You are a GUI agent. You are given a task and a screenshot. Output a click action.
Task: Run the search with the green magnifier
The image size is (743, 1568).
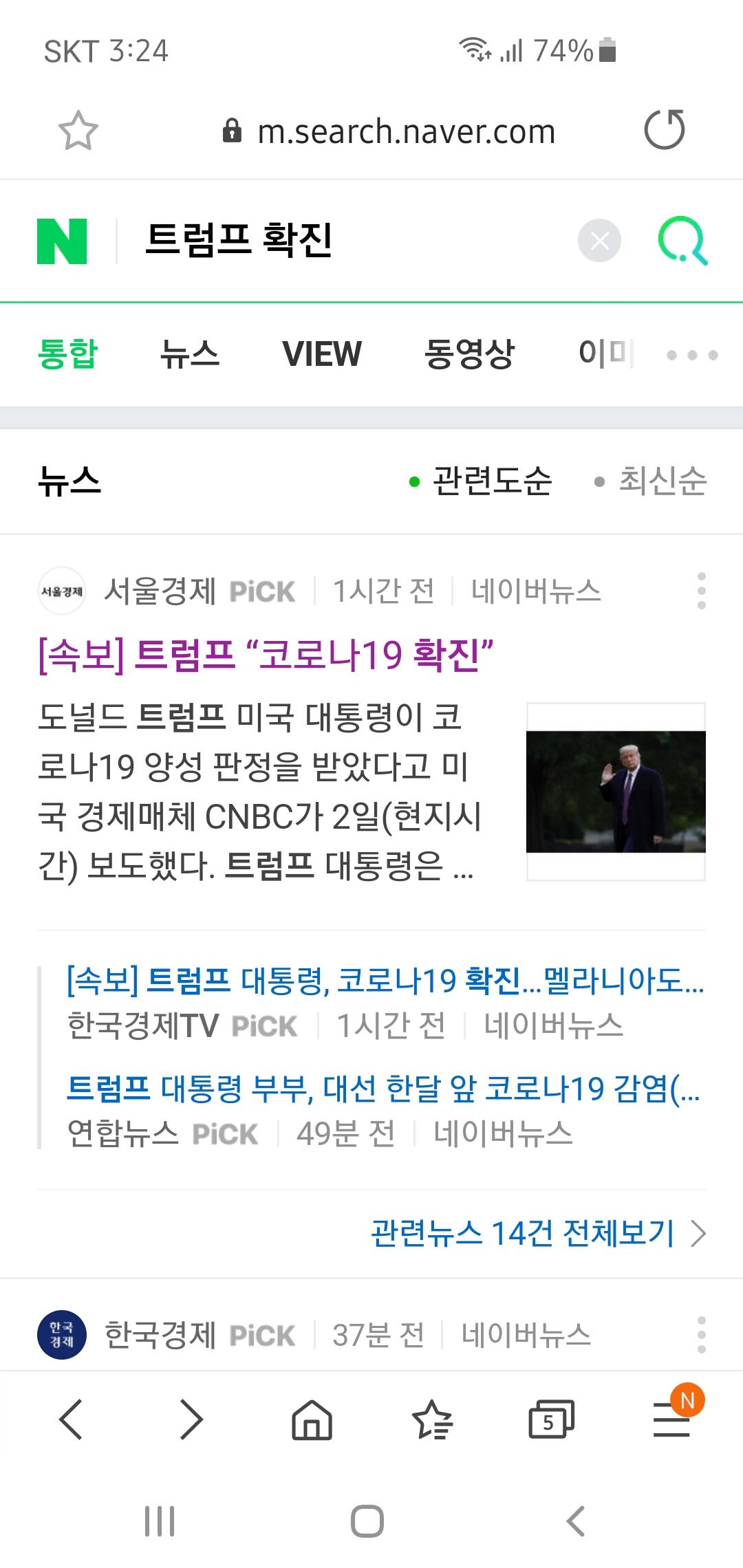(x=682, y=241)
